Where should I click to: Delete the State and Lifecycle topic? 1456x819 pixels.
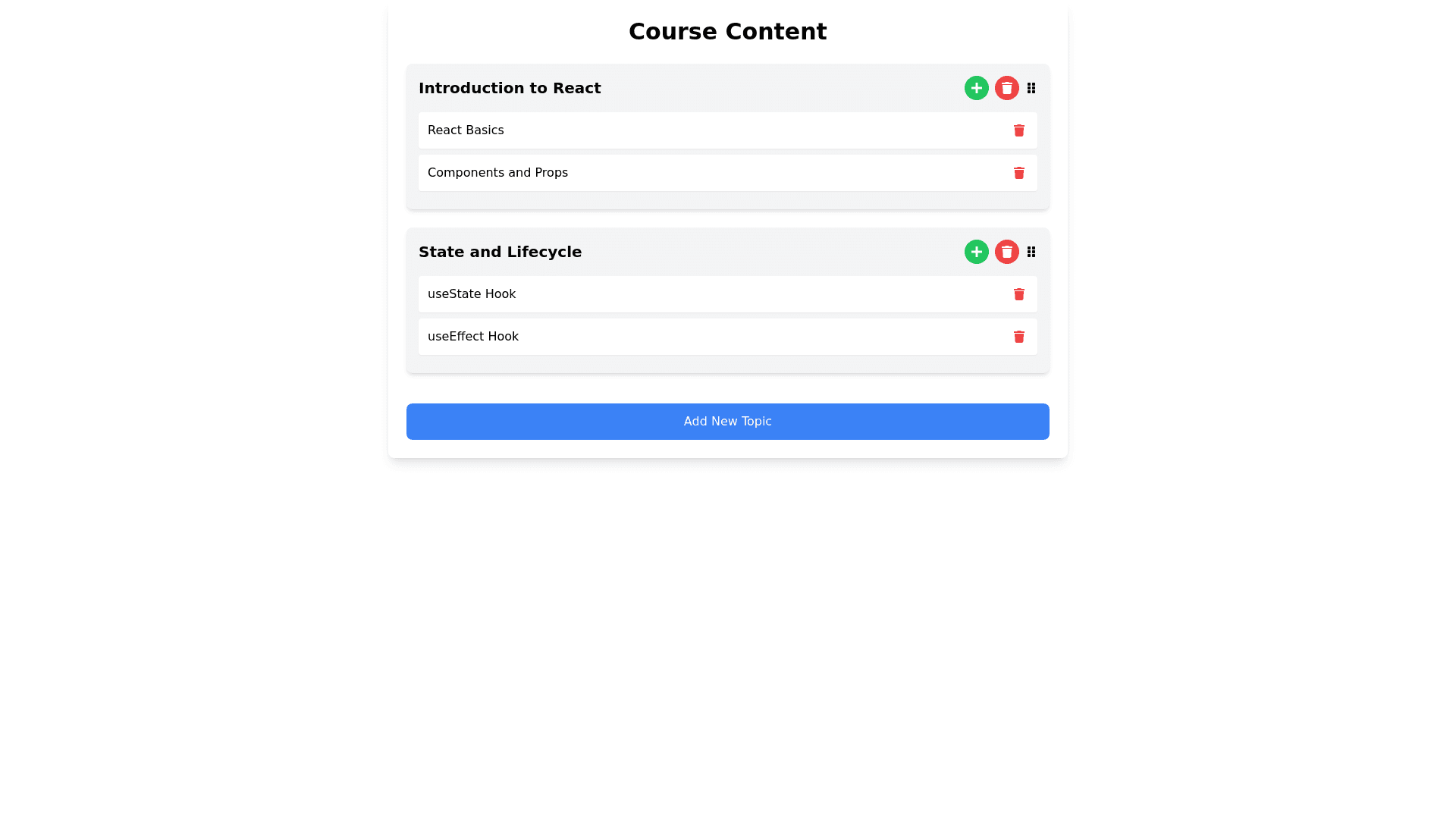(x=1006, y=252)
